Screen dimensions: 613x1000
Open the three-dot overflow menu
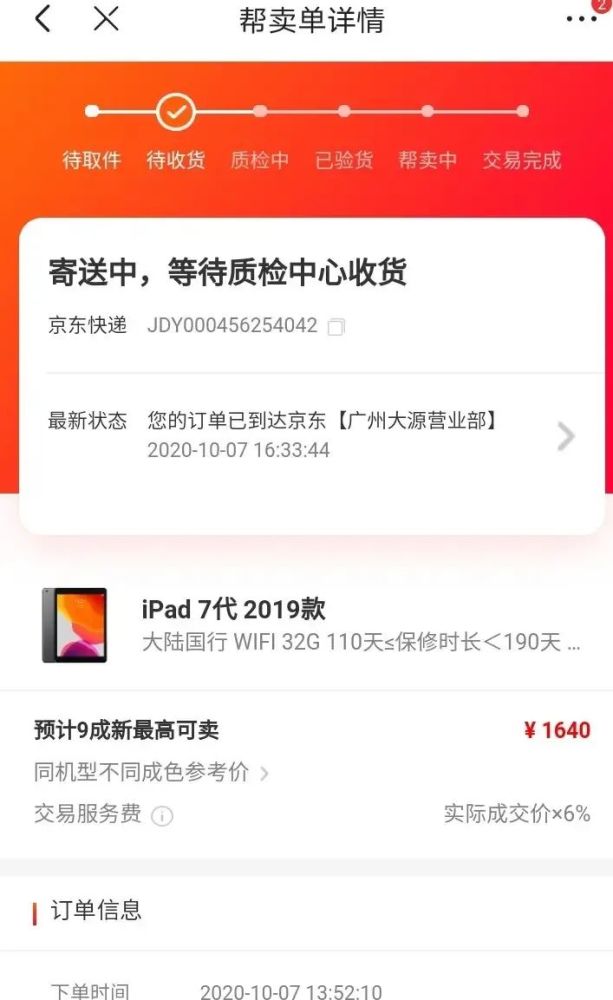pyautogui.click(x=581, y=19)
